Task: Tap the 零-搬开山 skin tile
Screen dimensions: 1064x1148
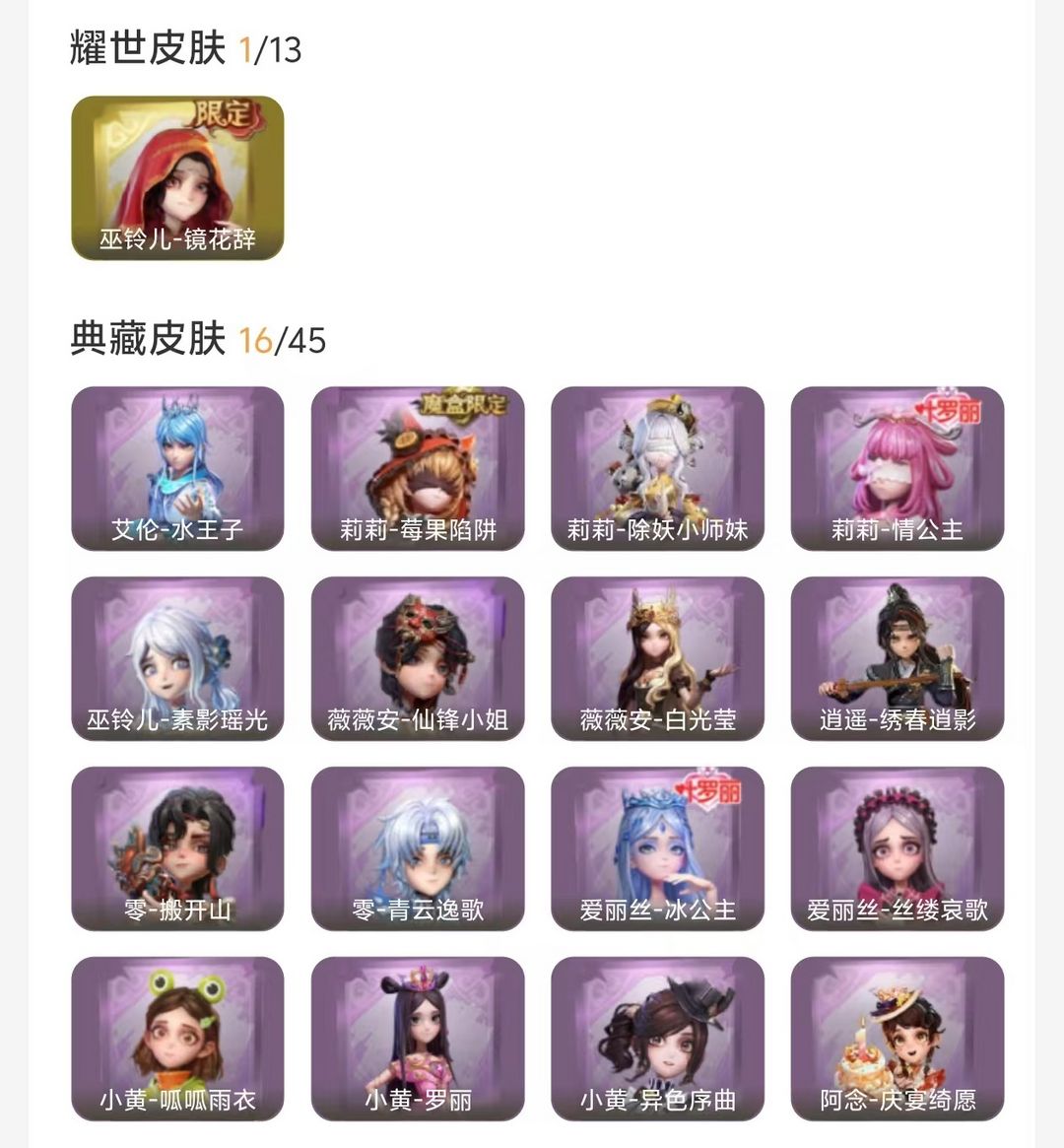Action: 177,848
